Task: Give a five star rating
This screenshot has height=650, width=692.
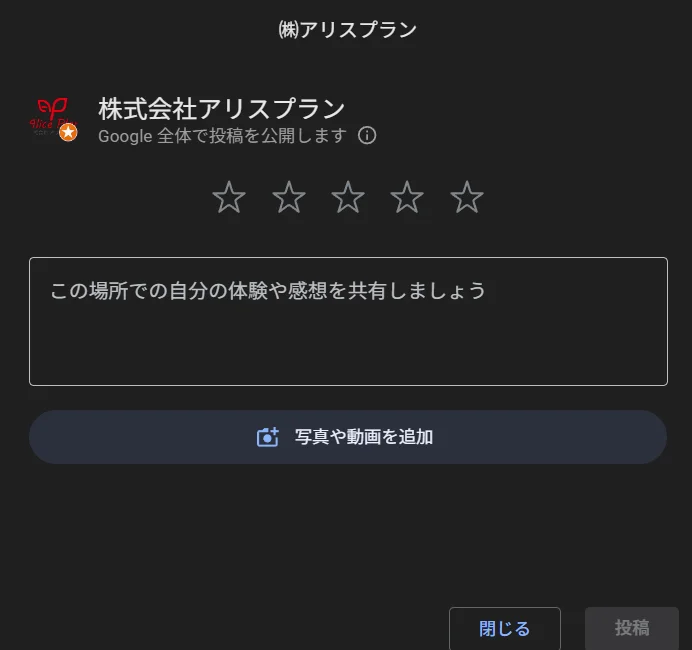Action: tap(467, 197)
